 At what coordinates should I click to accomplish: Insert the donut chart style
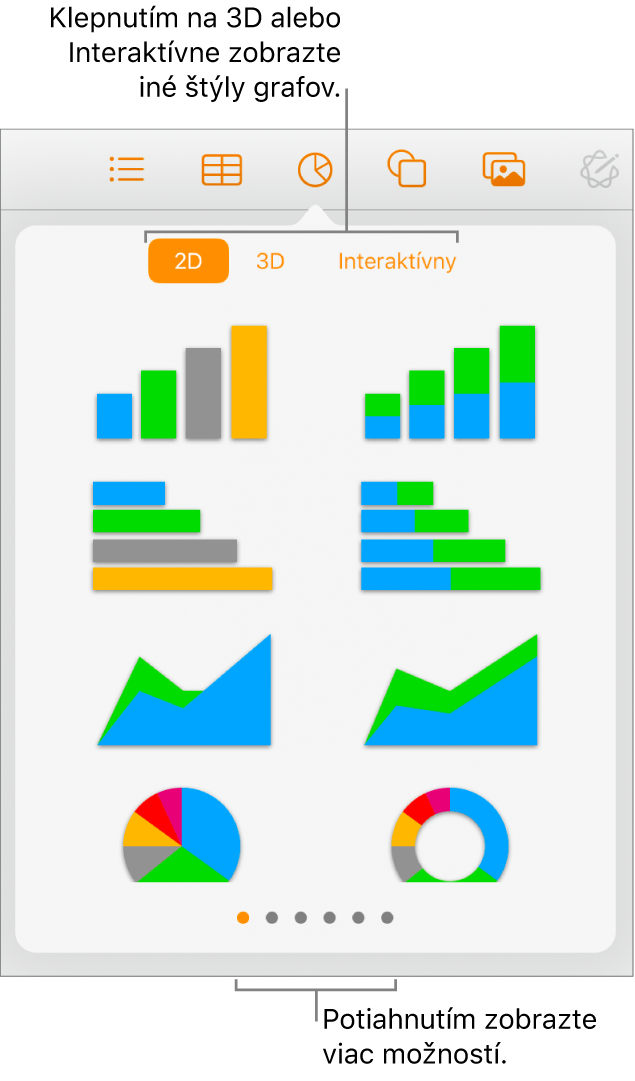point(450,835)
